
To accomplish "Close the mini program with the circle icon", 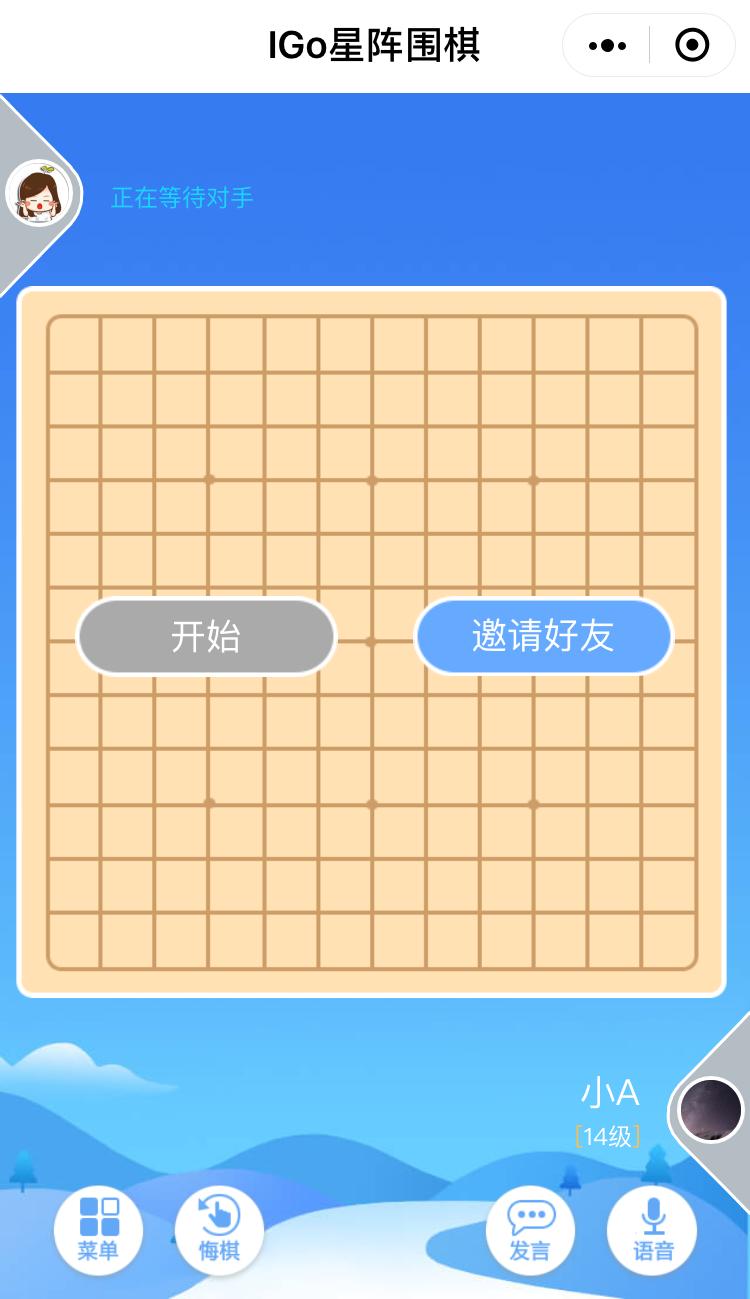I will (x=692, y=46).
